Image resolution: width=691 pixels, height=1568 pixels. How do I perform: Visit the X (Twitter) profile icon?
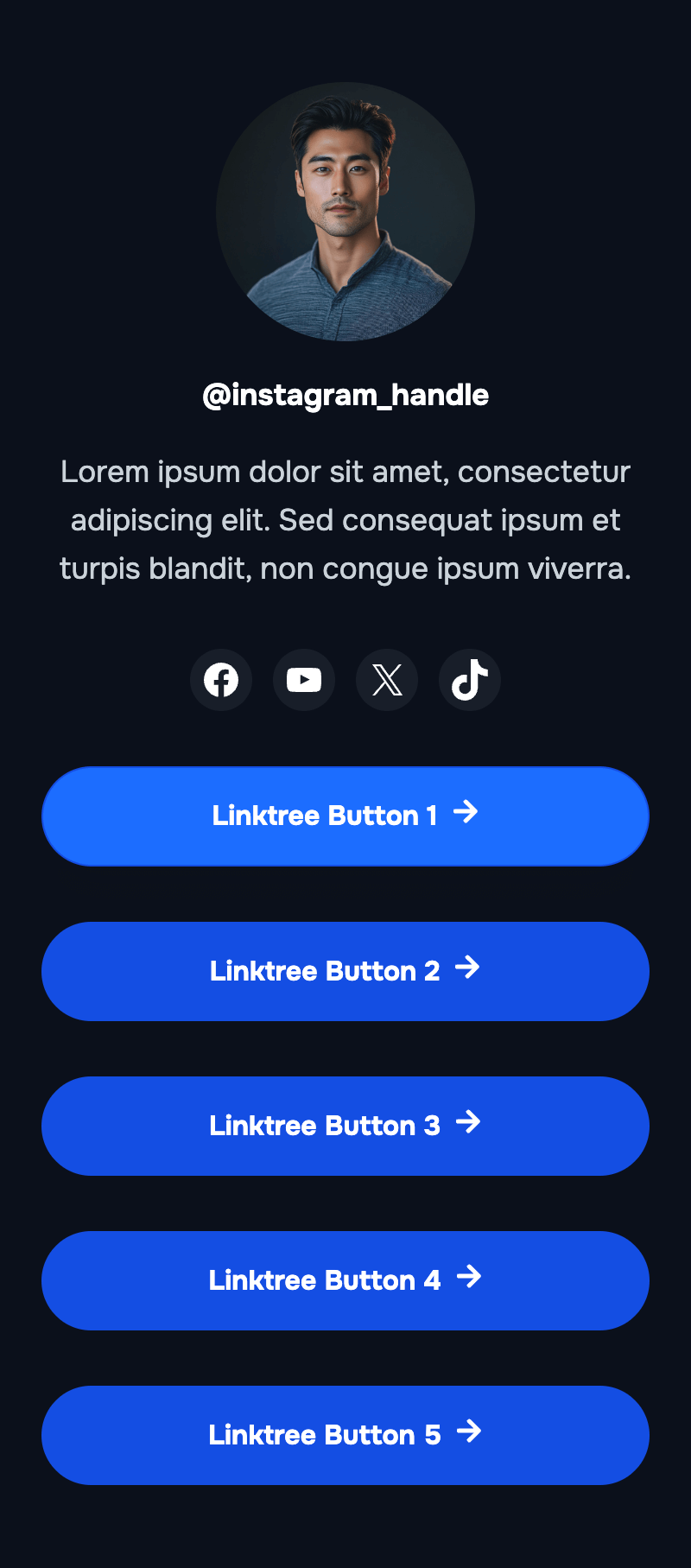[x=387, y=680]
